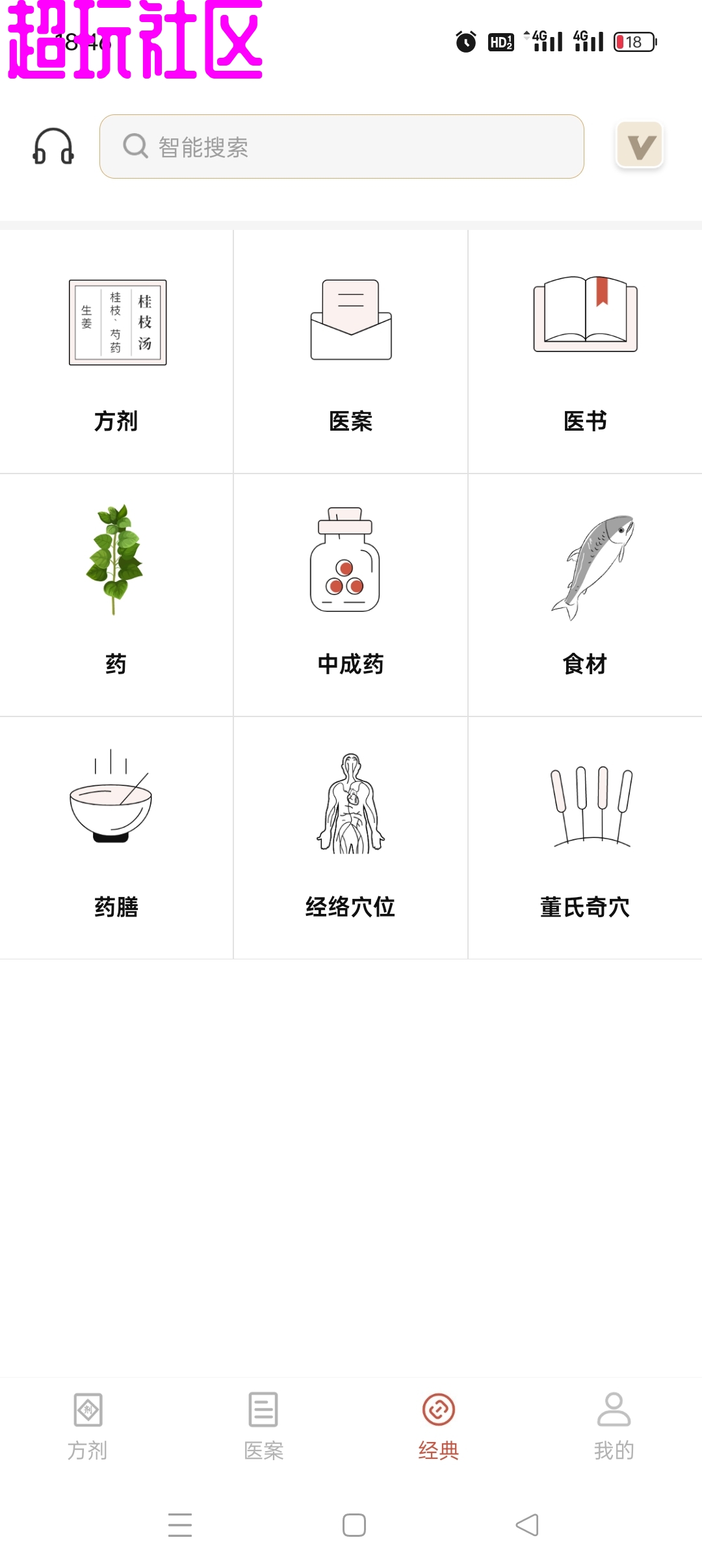702x1568 pixels.
Task: Open the VIP badge icon
Action: pyautogui.click(x=640, y=145)
